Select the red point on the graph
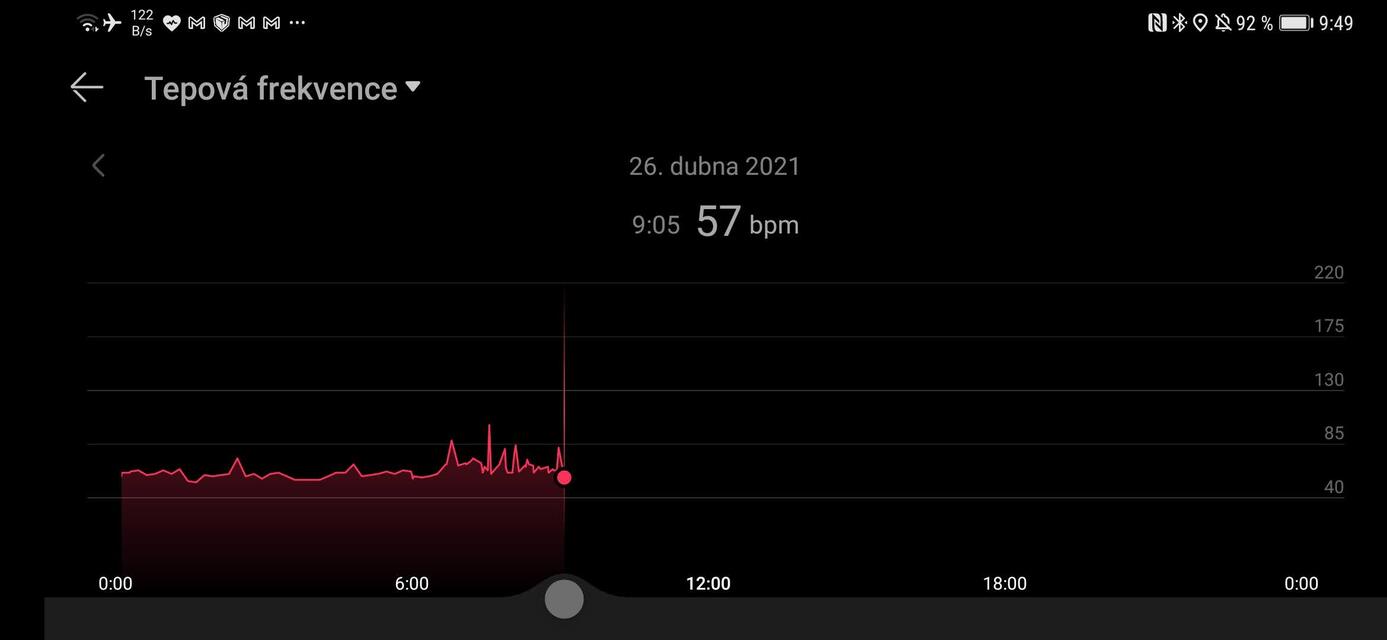The height and width of the screenshot is (640, 1387). tap(564, 478)
